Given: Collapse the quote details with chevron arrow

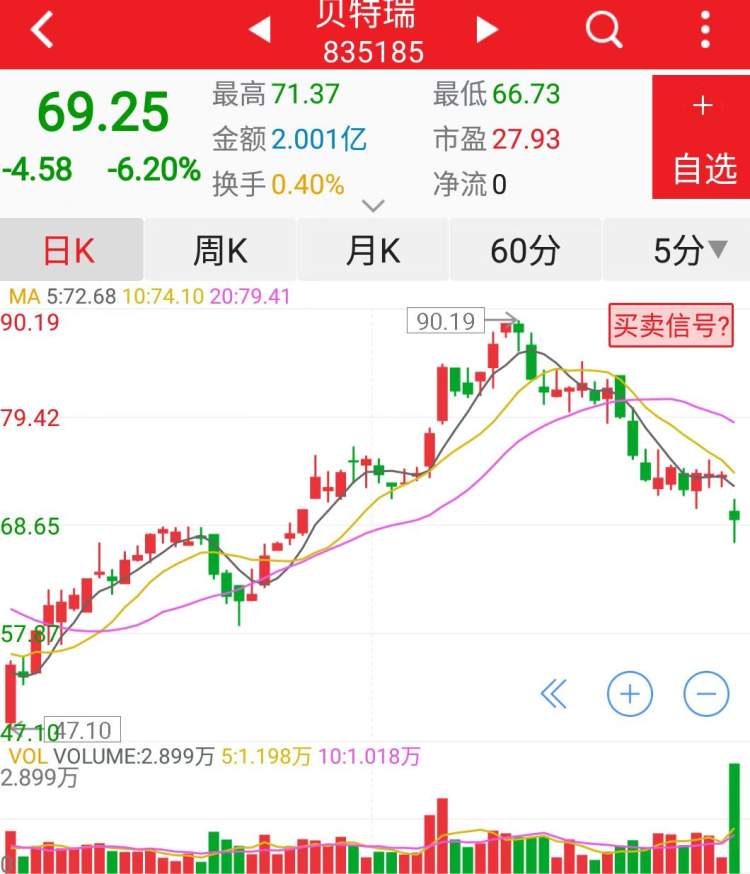Looking at the screenshot, I should point(374,205).
